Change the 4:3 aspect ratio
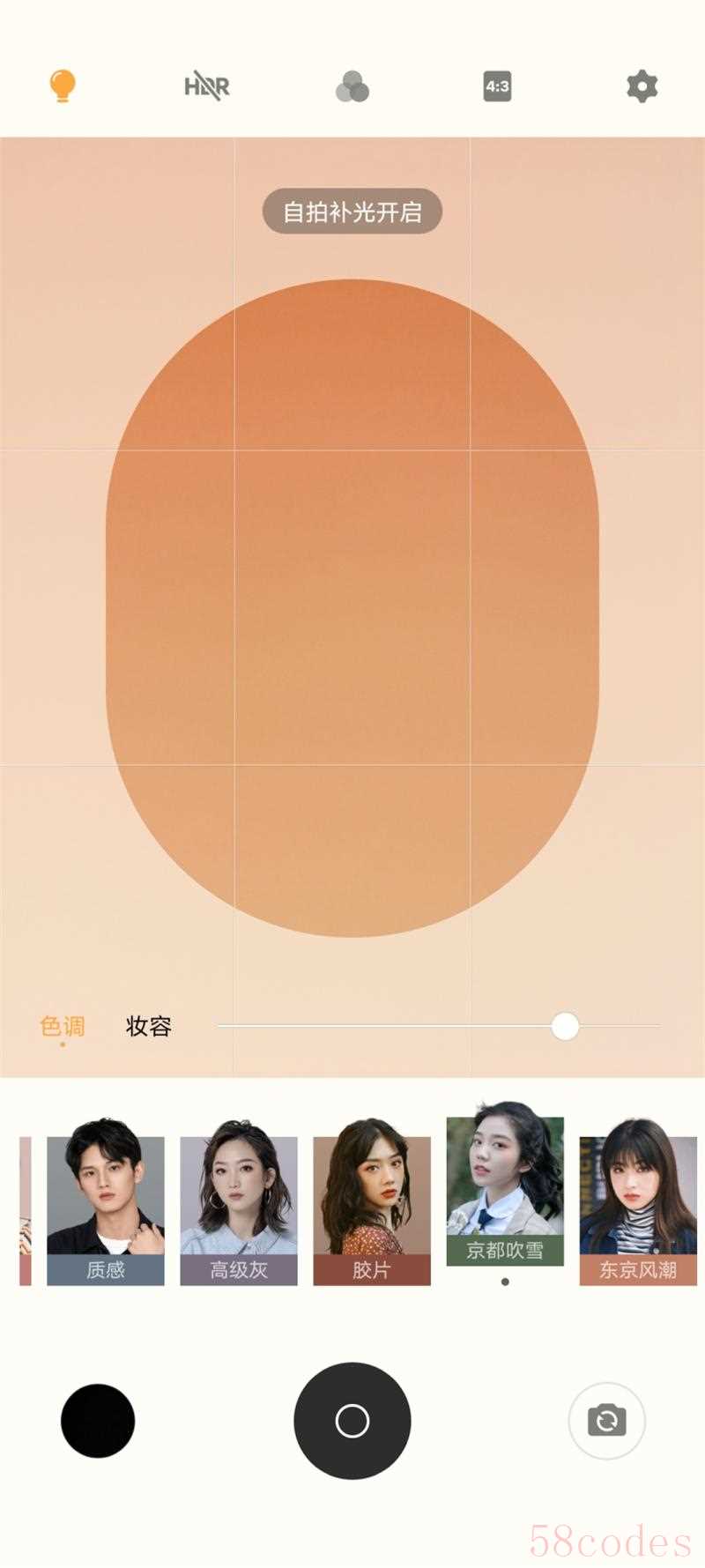 coord(497,86)
